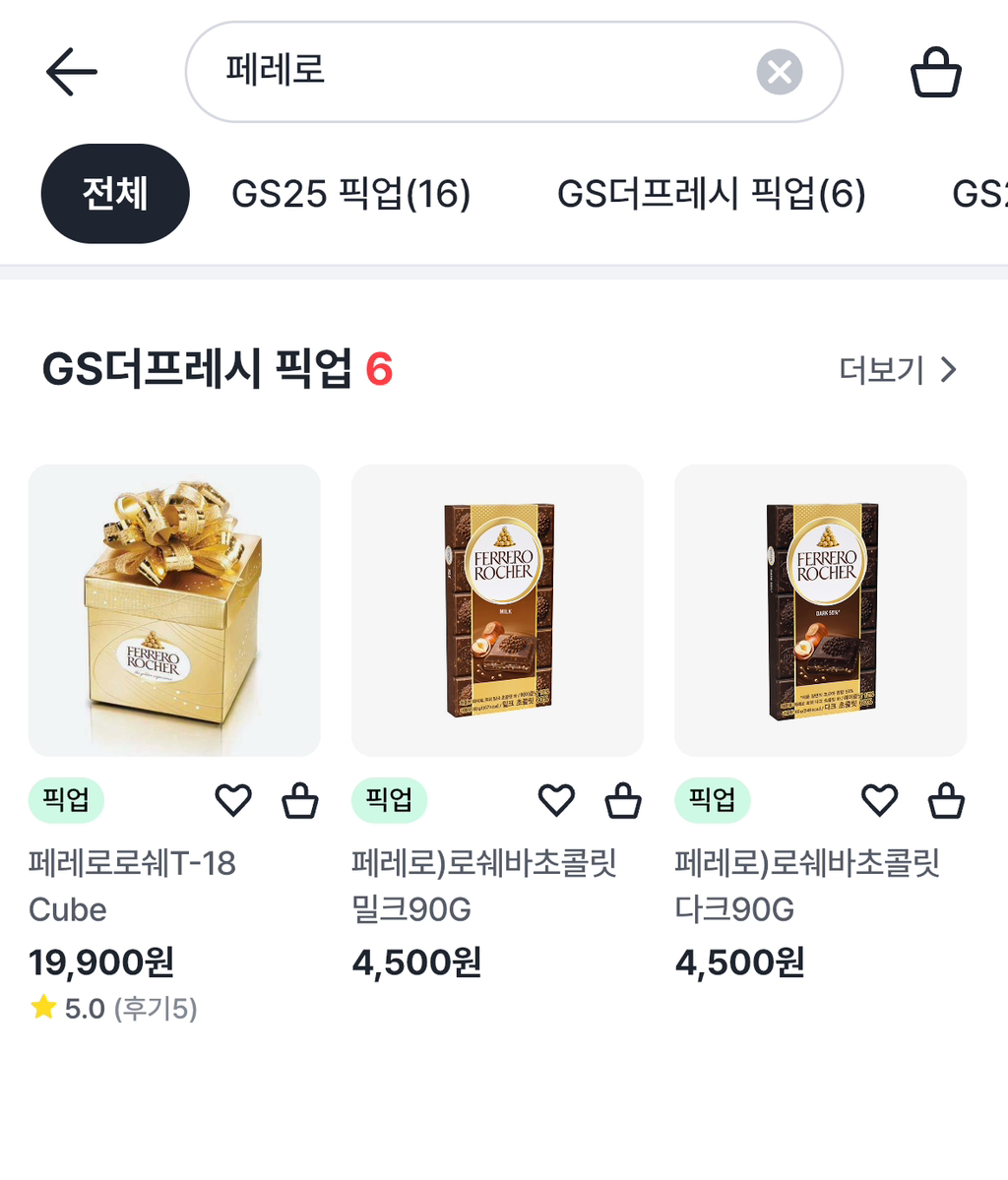Open 페레로로쉐T-18 Cube product
The image size is (1008, 1180).
click(174, 610)
